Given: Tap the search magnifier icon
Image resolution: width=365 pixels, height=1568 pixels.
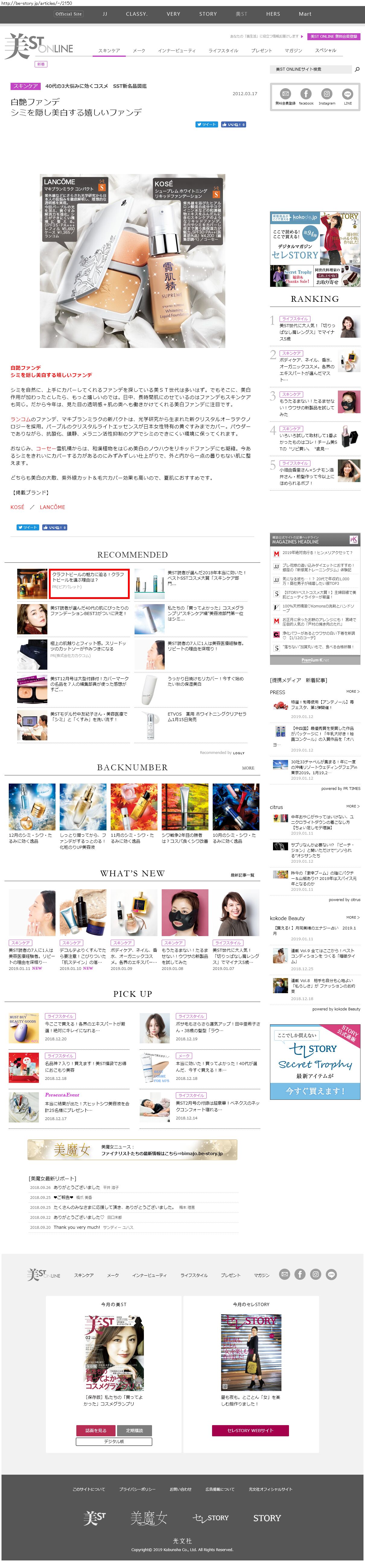Looking at the screenshot, I should 357,69.
